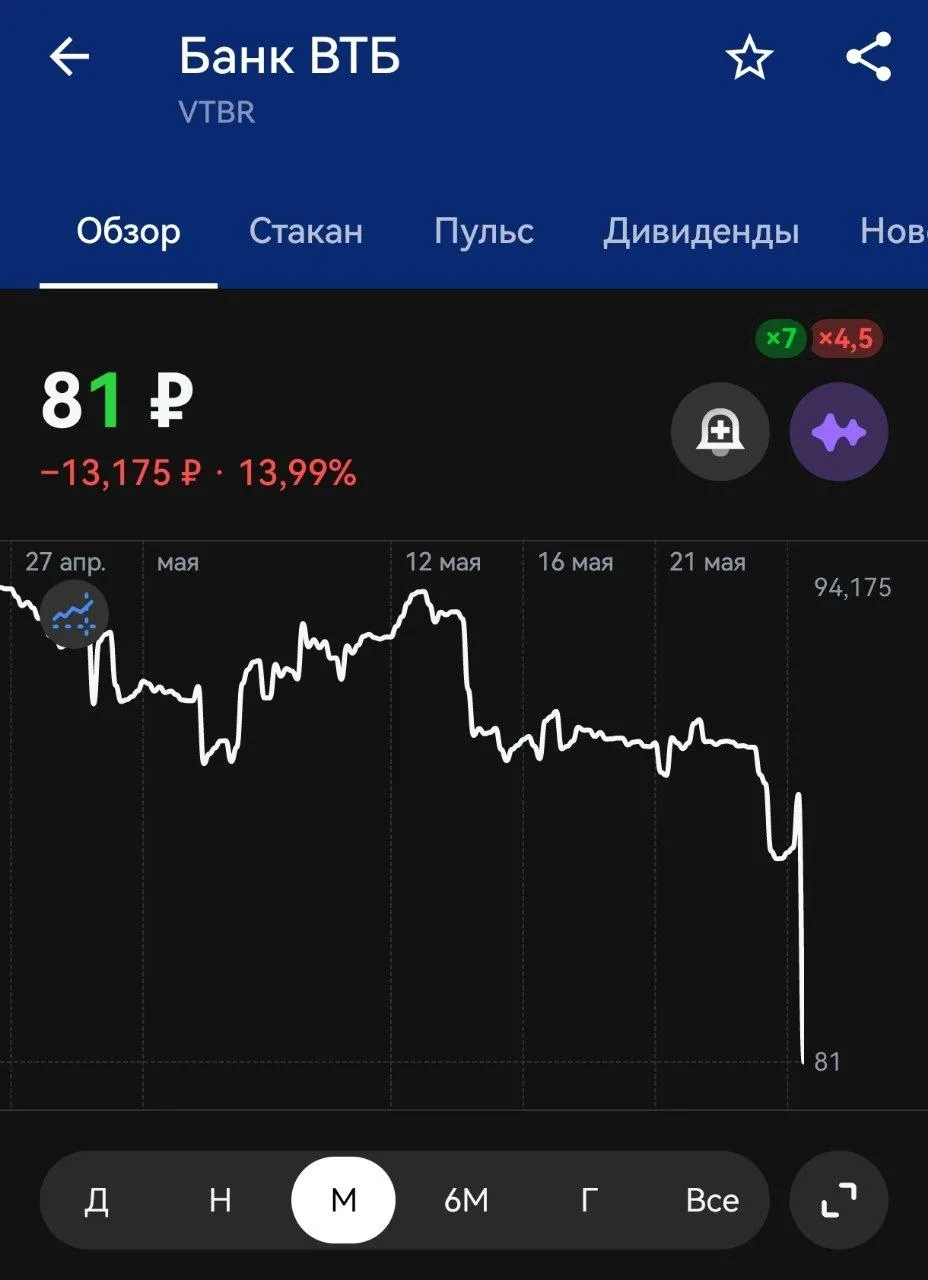Share the Банк ВТБ stock page
This screenshot has height=1280, width=928.
pos(868,57)
